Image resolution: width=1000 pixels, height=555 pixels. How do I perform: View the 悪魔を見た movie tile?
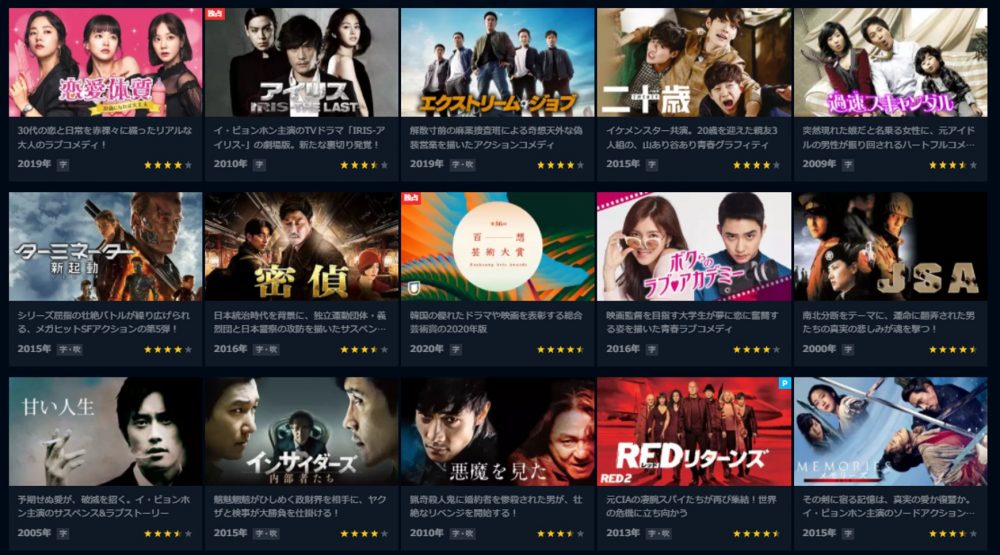[x=497, y=431]
